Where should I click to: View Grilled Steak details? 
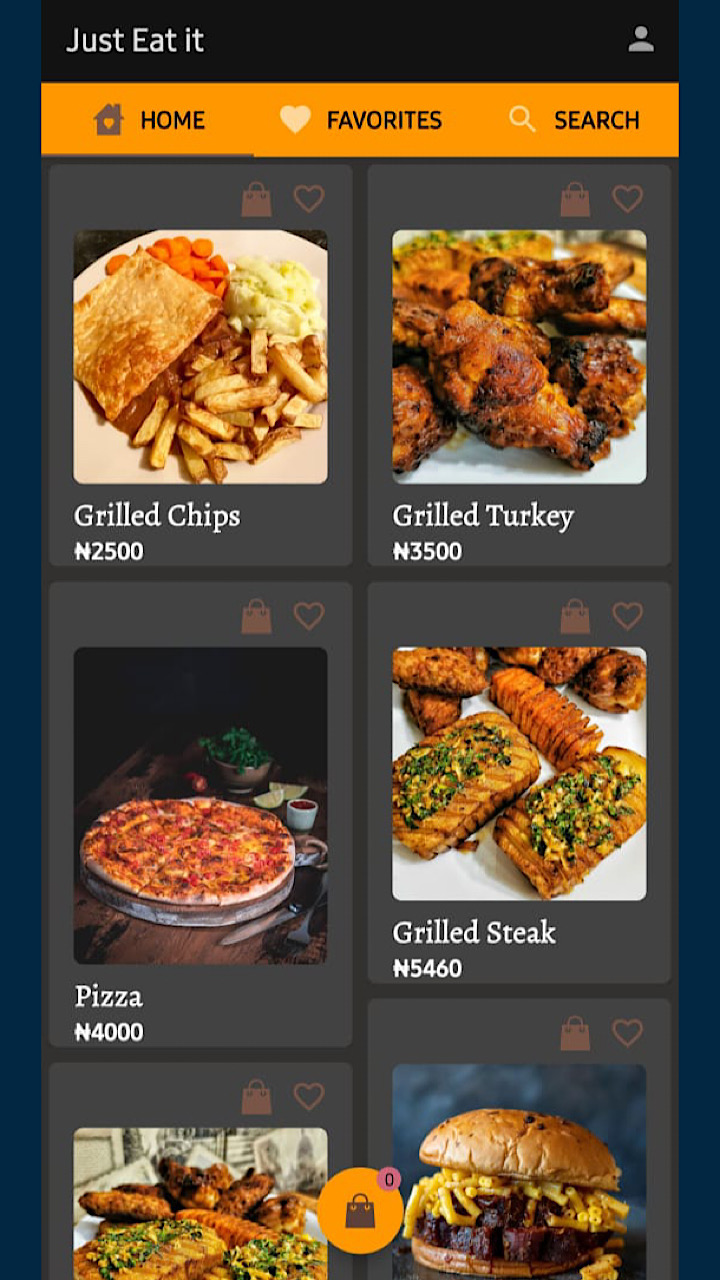click(519, 773)
